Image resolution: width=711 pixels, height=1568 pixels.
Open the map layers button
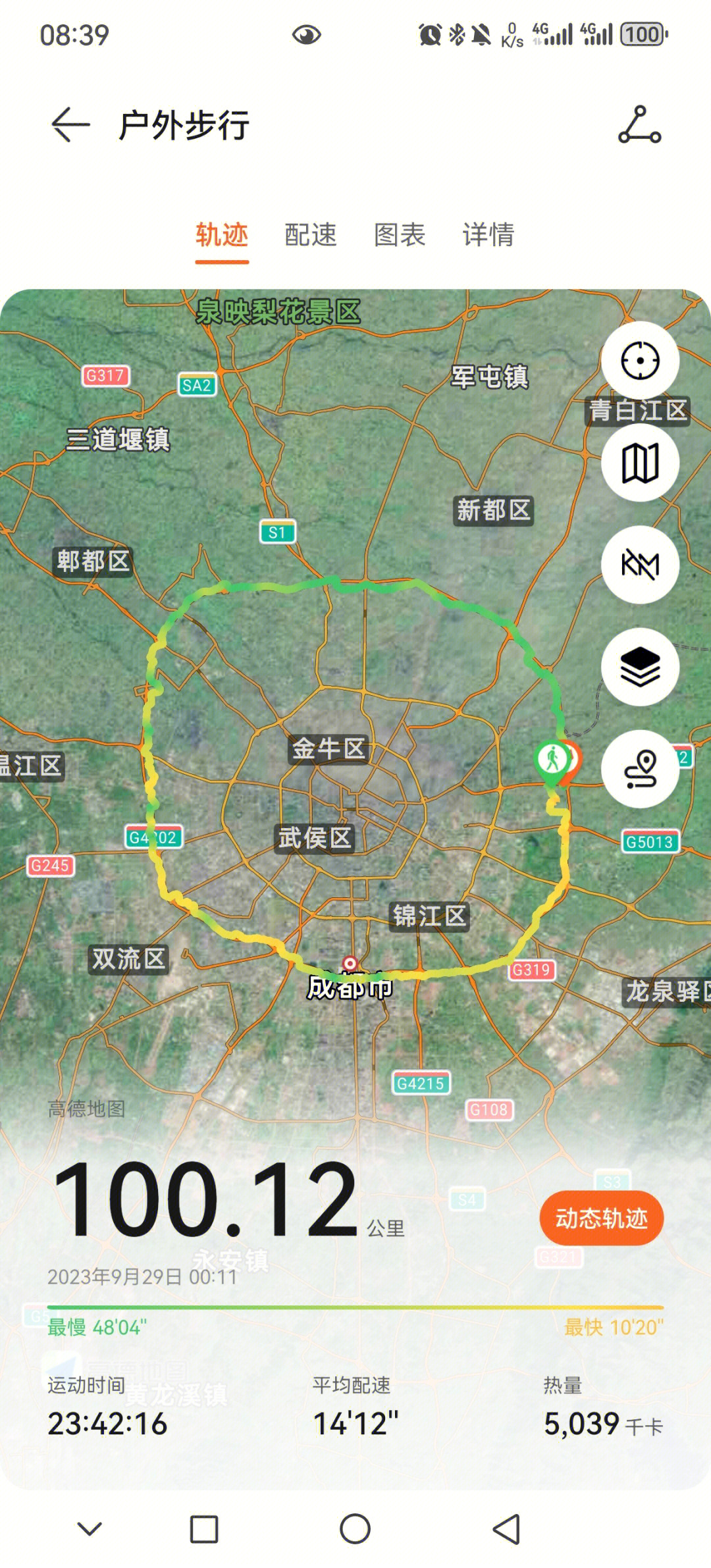pyautogui.click(x=640, y=667)
